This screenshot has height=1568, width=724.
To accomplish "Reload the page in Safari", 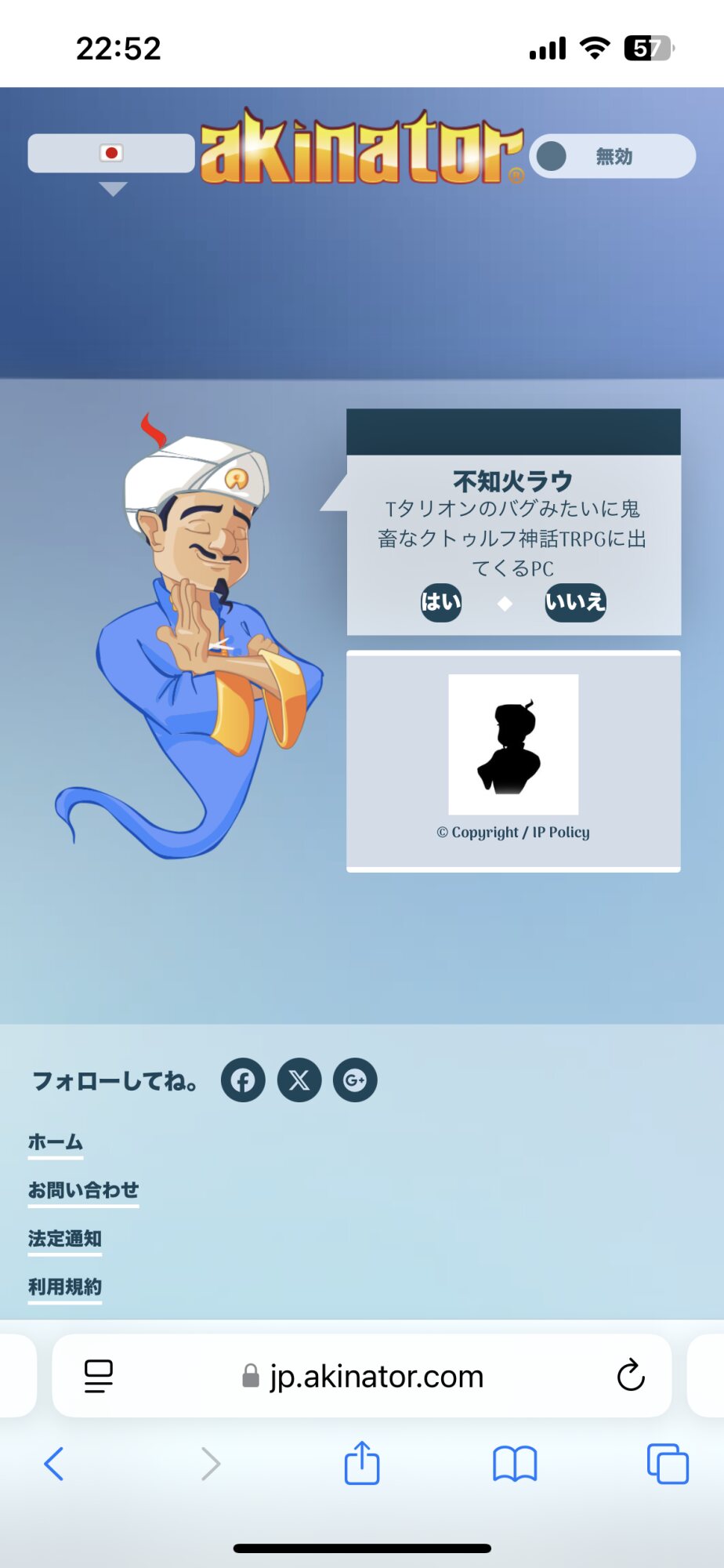I will tap(630, 1375).
